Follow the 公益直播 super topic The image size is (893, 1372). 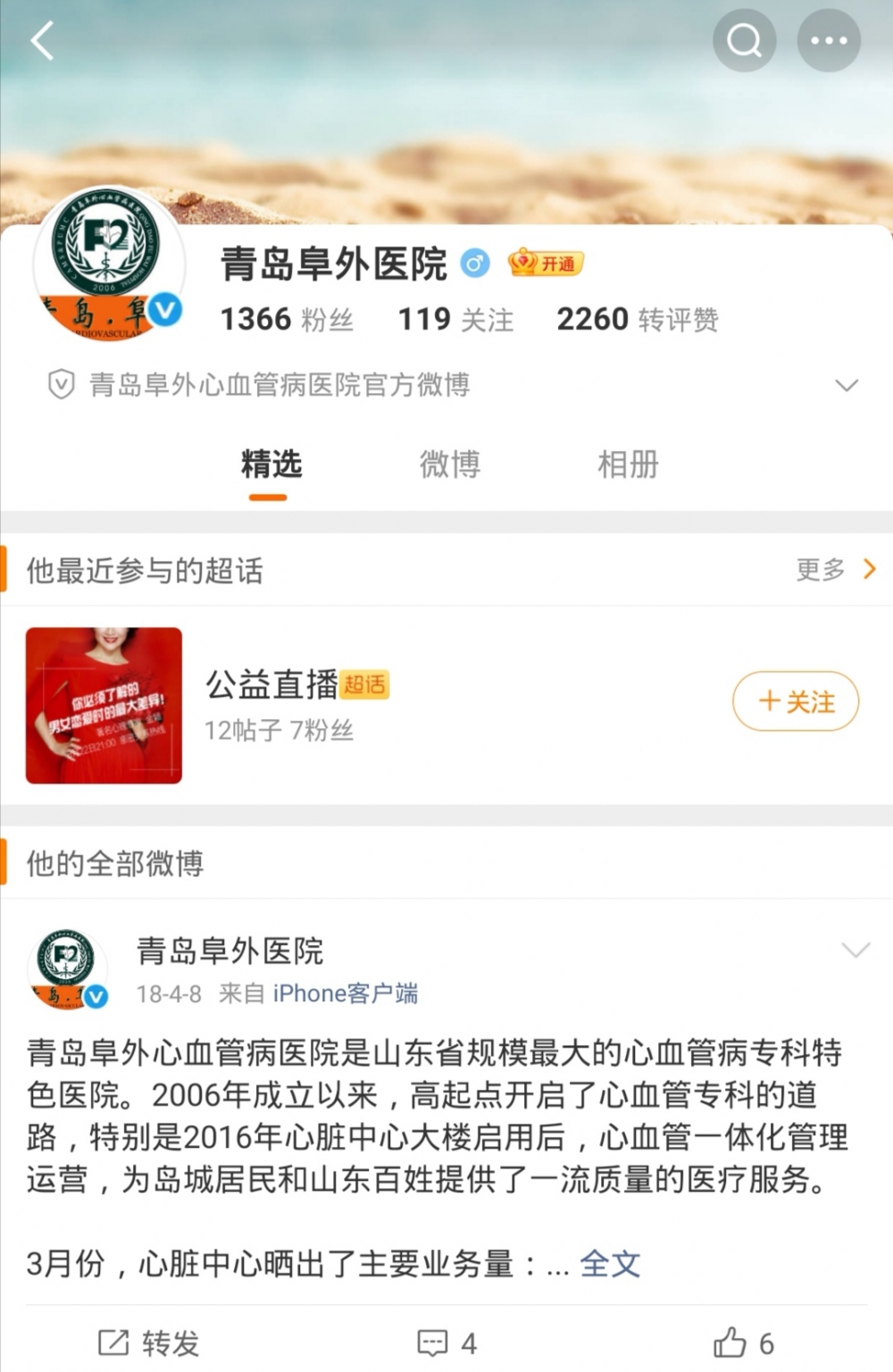coord(795,701)
